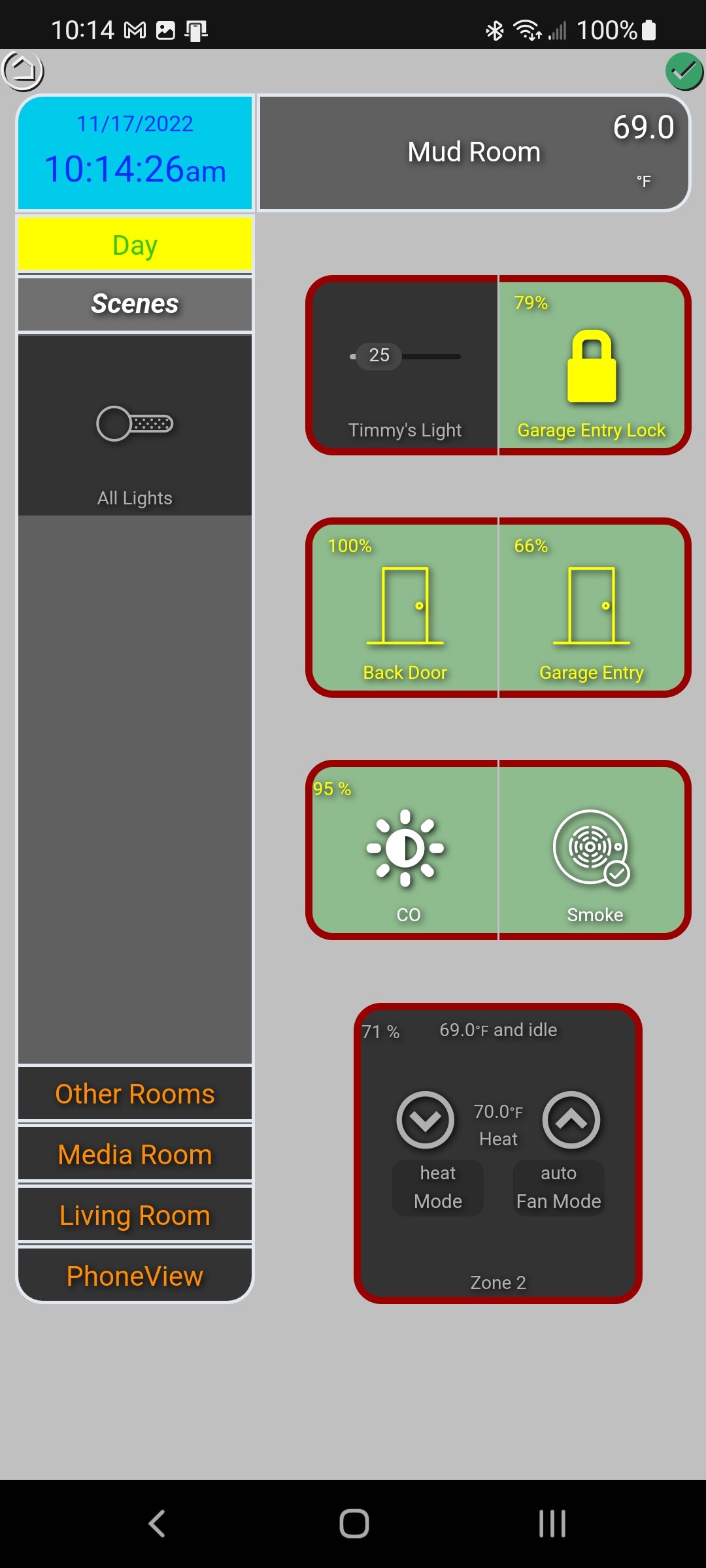The width and height of the screenshot is (706, 1568).
Task: Open the Garage Entry door tile
Action: (x=592, y=608)
